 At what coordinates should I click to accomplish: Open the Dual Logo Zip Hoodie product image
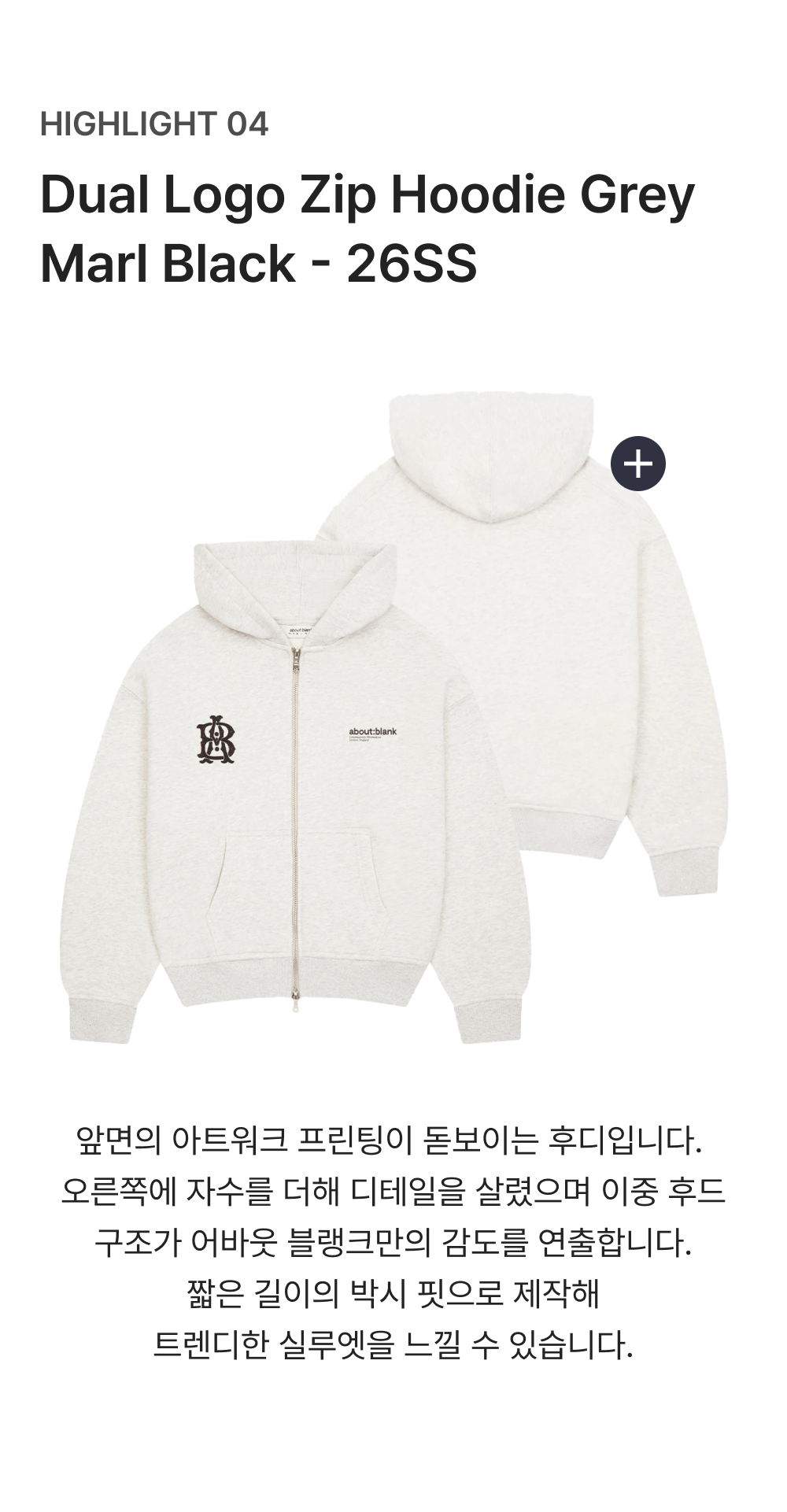[x=393, y=719]
